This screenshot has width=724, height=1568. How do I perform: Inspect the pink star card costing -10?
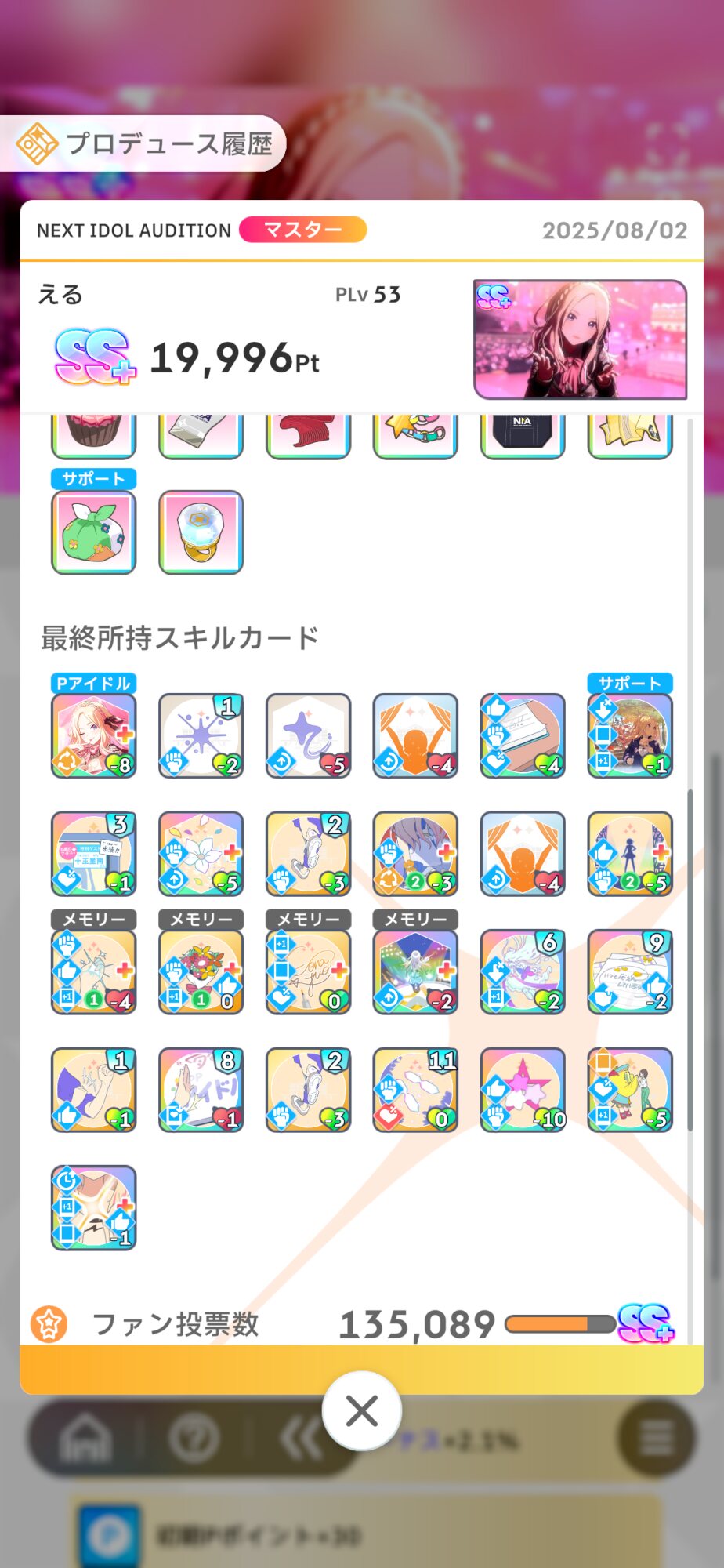pyautogui.click(x=523, y=1090)
